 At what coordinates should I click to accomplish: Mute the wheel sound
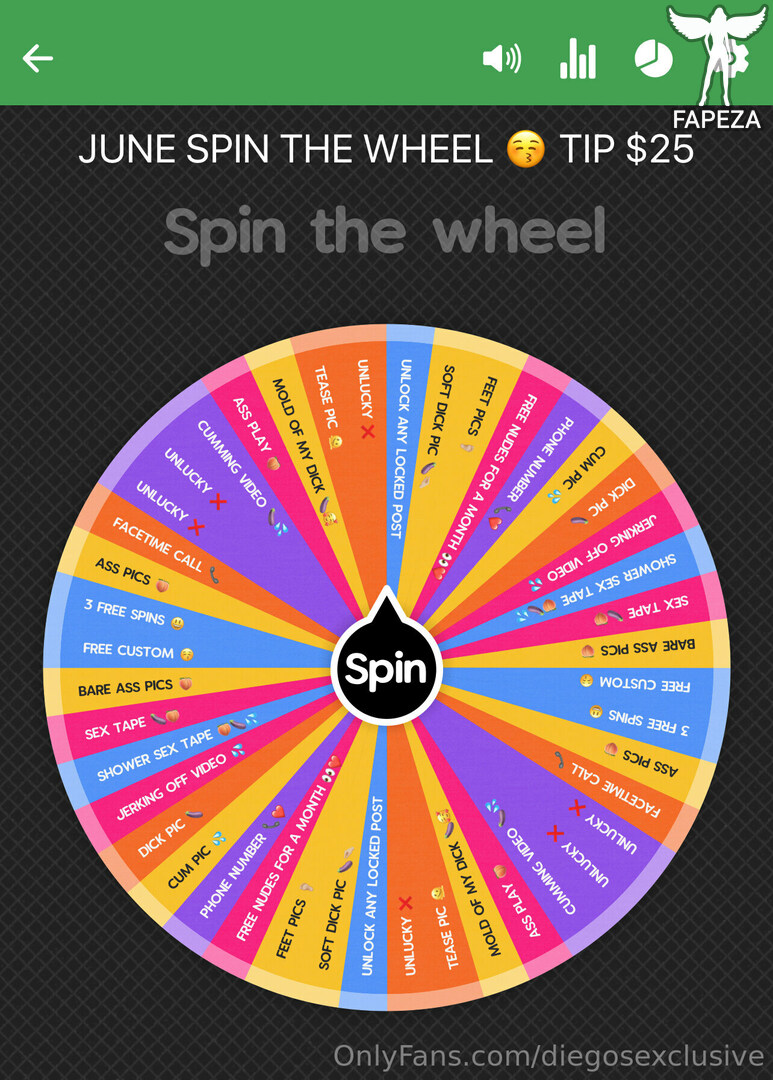pyautogui.click(x=501, y=59)
